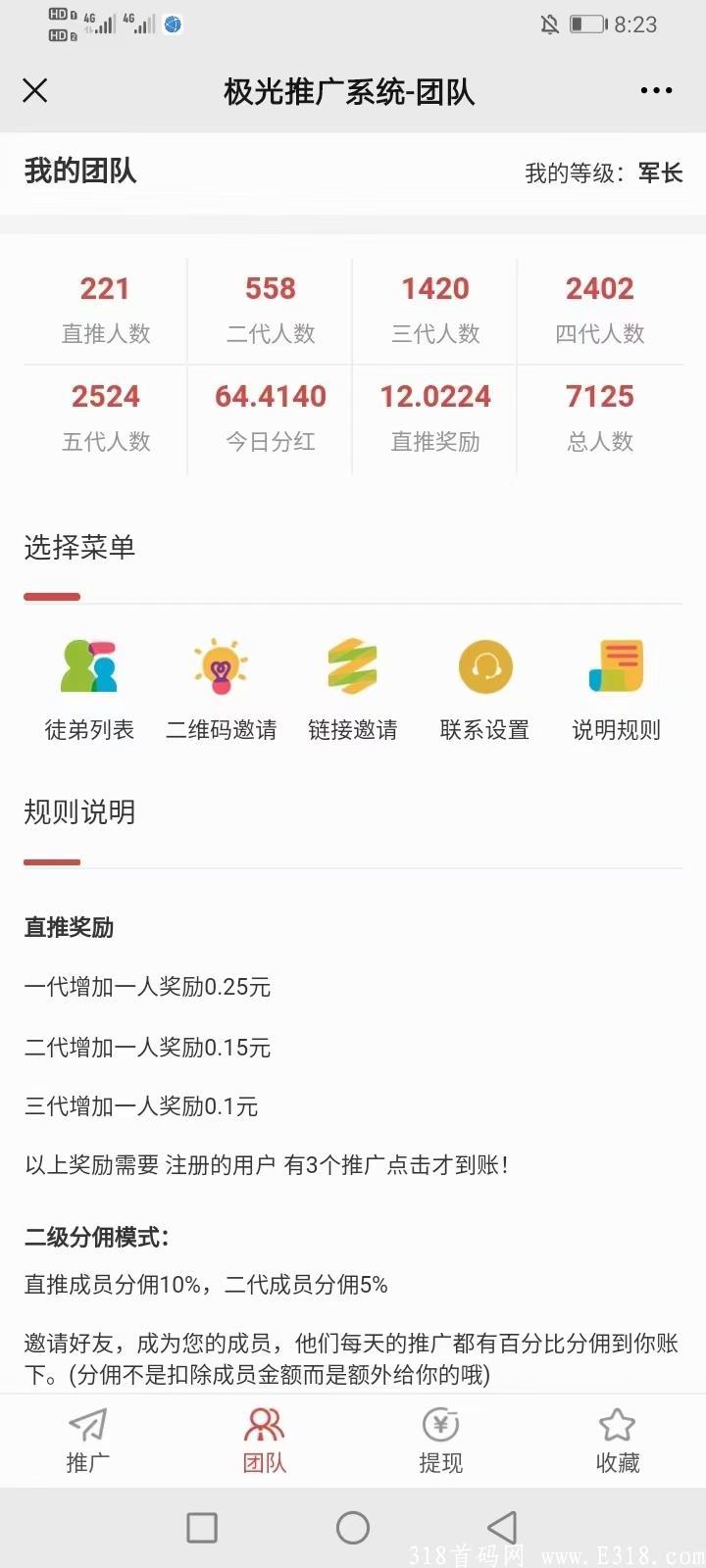The image size is (706, 1568).
Task: Go to the 提现 tab
Action: (x=441, y=1441)
